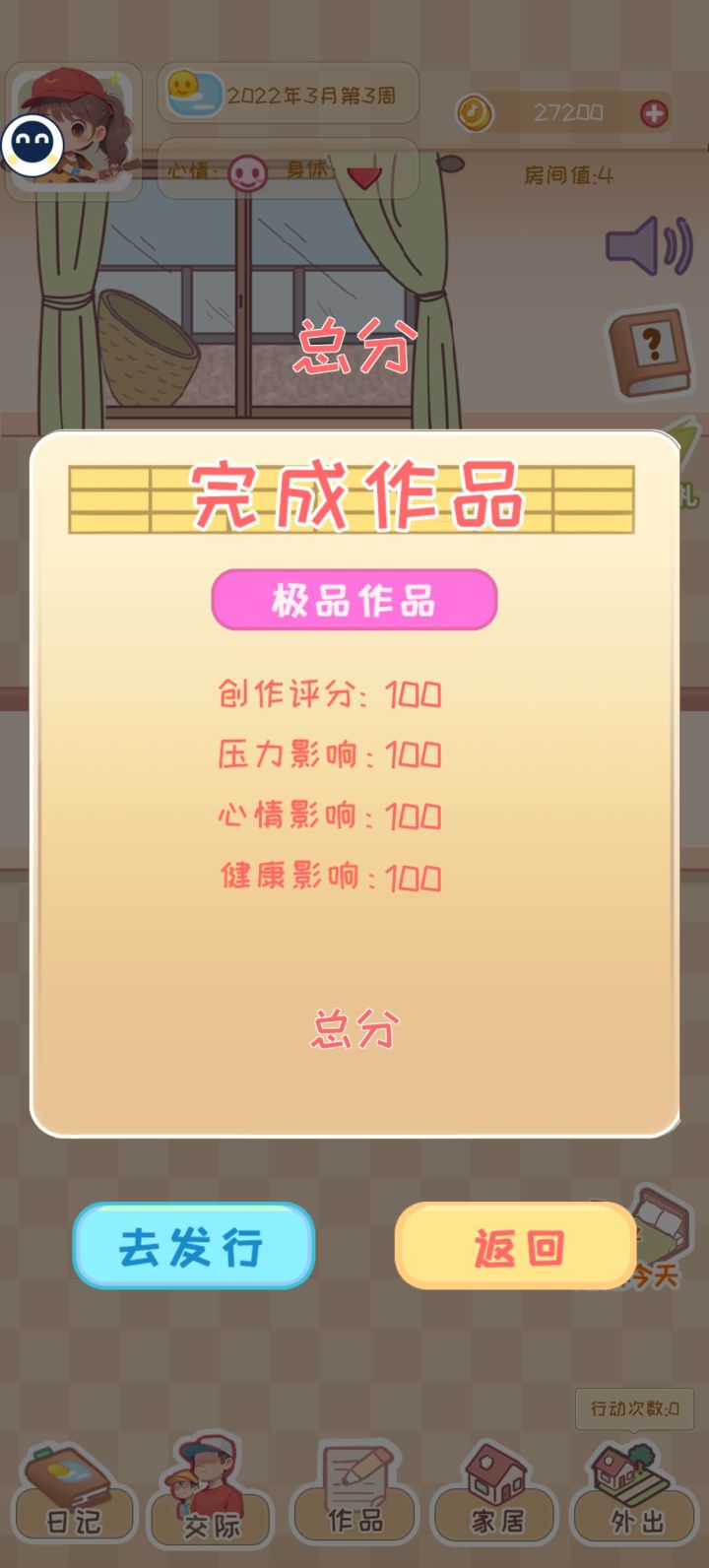Tap the pink 极品作品 quality badge
The height and width of the screenshot is (1568, 709).
pos(353,600)
